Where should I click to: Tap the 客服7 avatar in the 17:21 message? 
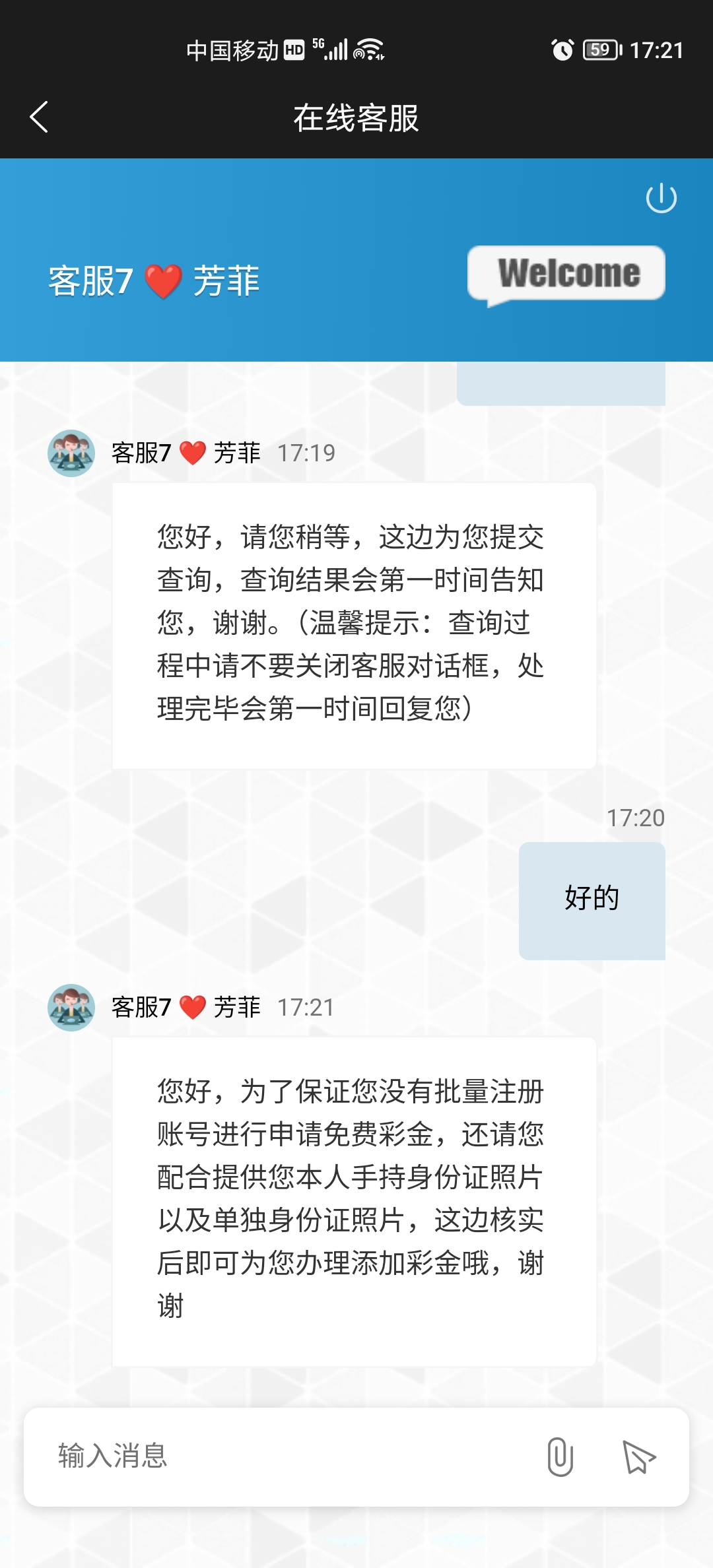(71, 1008)
